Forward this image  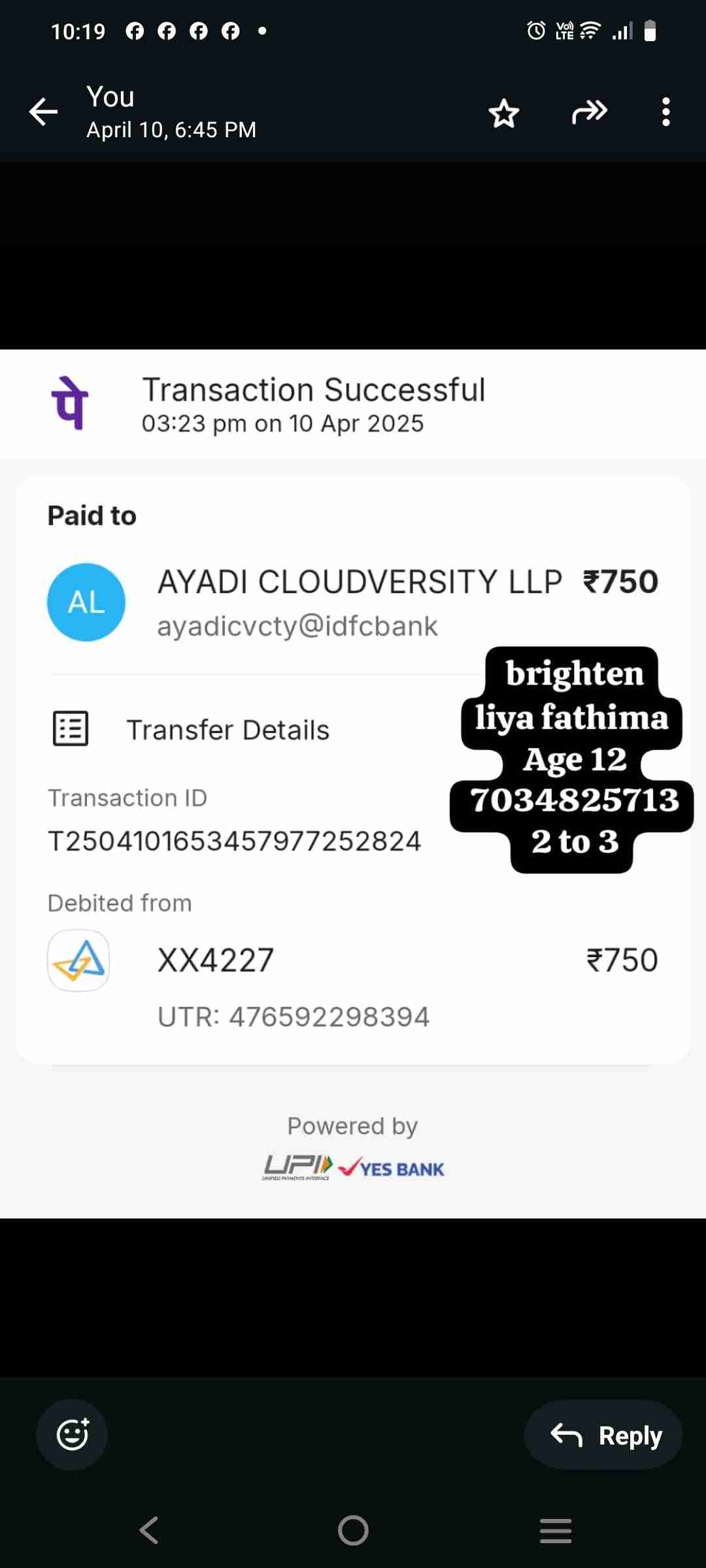click(x=589, y=112)
